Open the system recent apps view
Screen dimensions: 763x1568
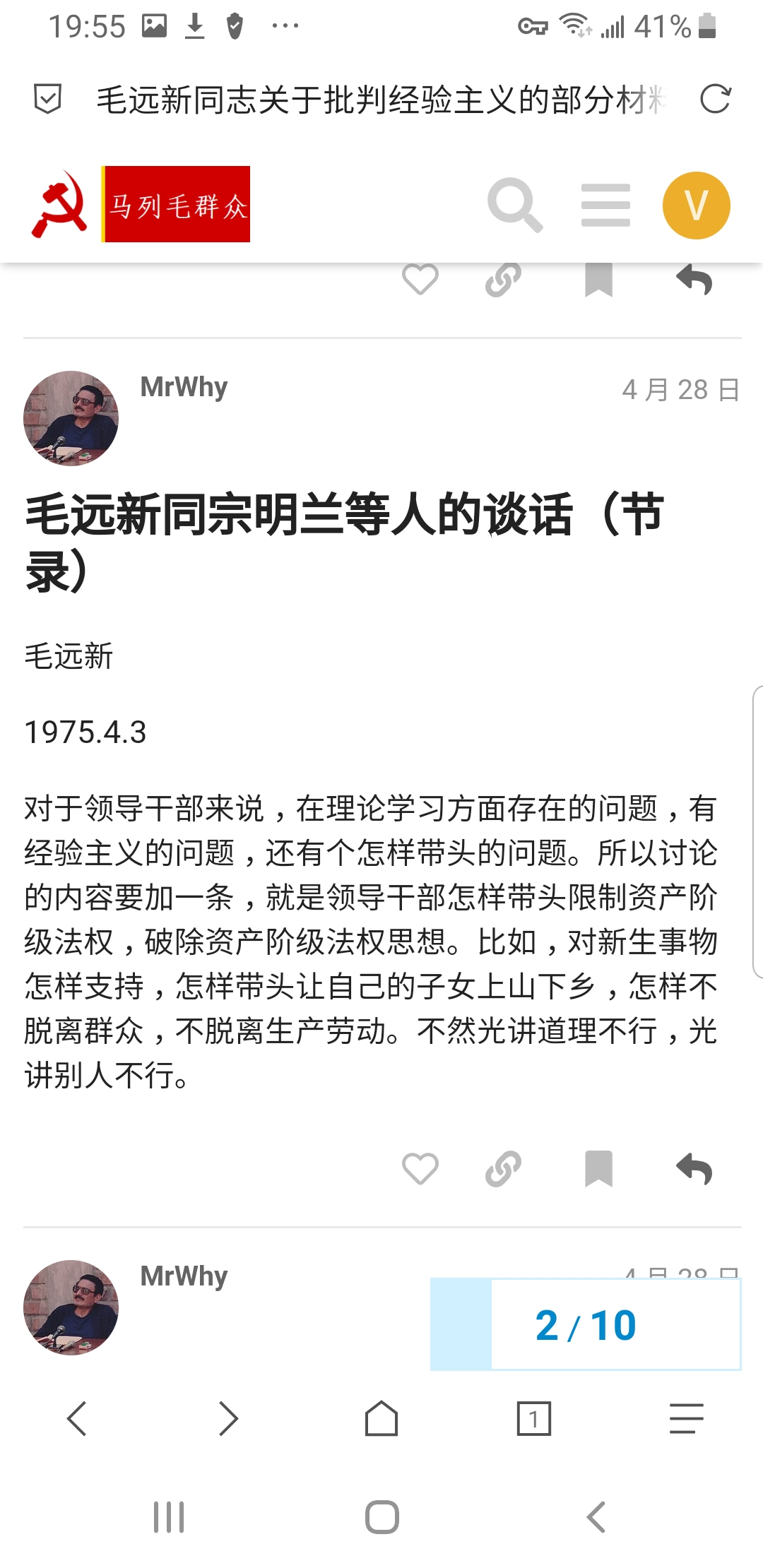pos(169,1517)
